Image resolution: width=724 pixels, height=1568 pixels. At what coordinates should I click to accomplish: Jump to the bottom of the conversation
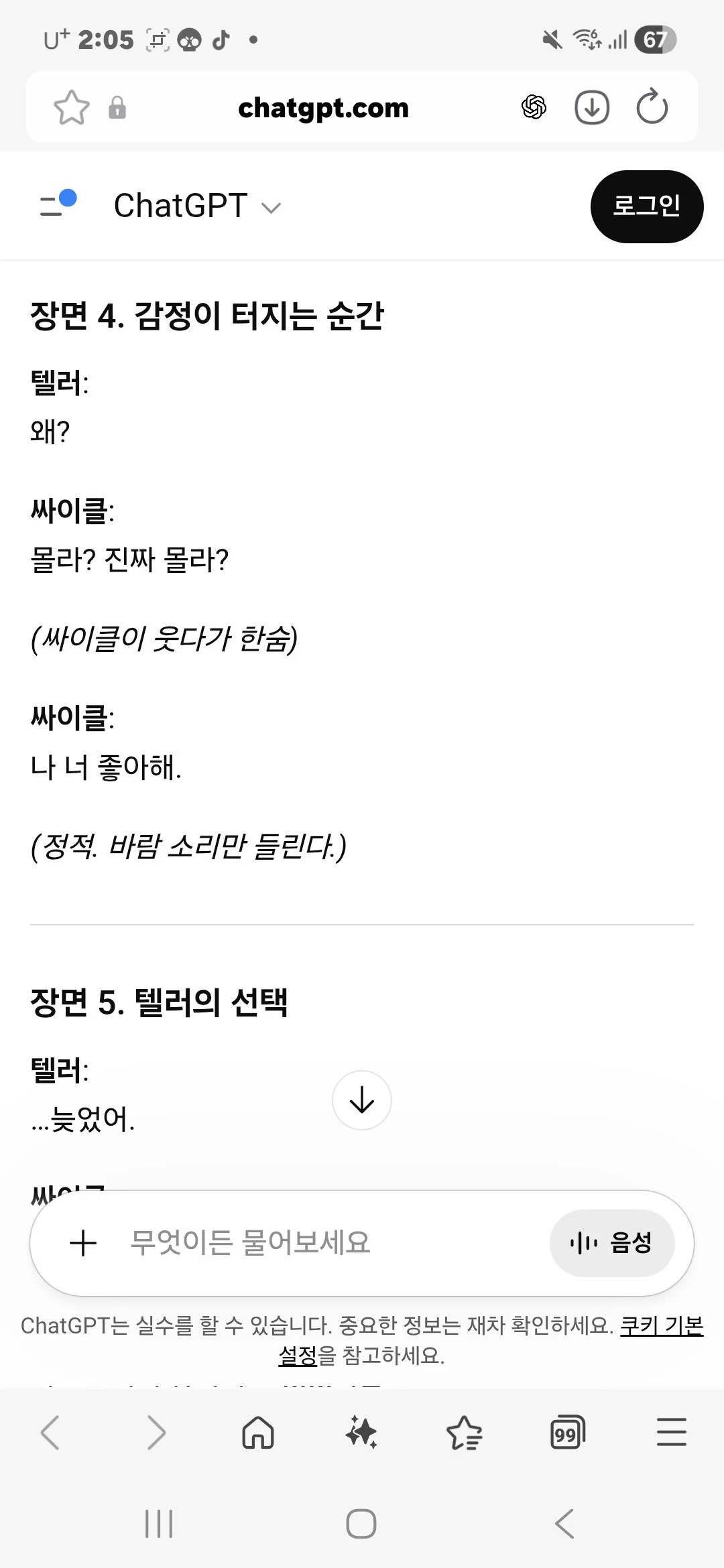[362, 1100]
